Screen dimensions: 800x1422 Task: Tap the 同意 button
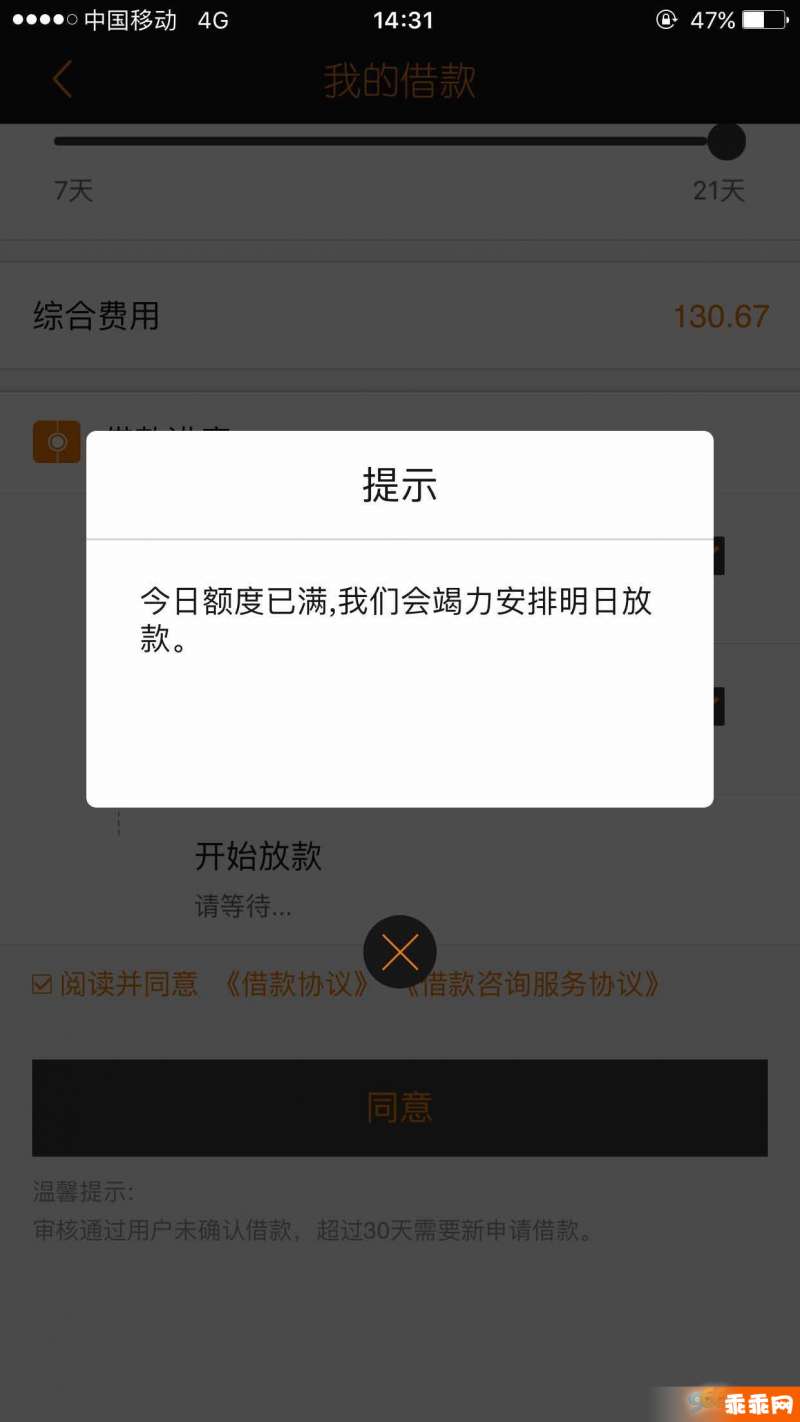(399, 1107)
